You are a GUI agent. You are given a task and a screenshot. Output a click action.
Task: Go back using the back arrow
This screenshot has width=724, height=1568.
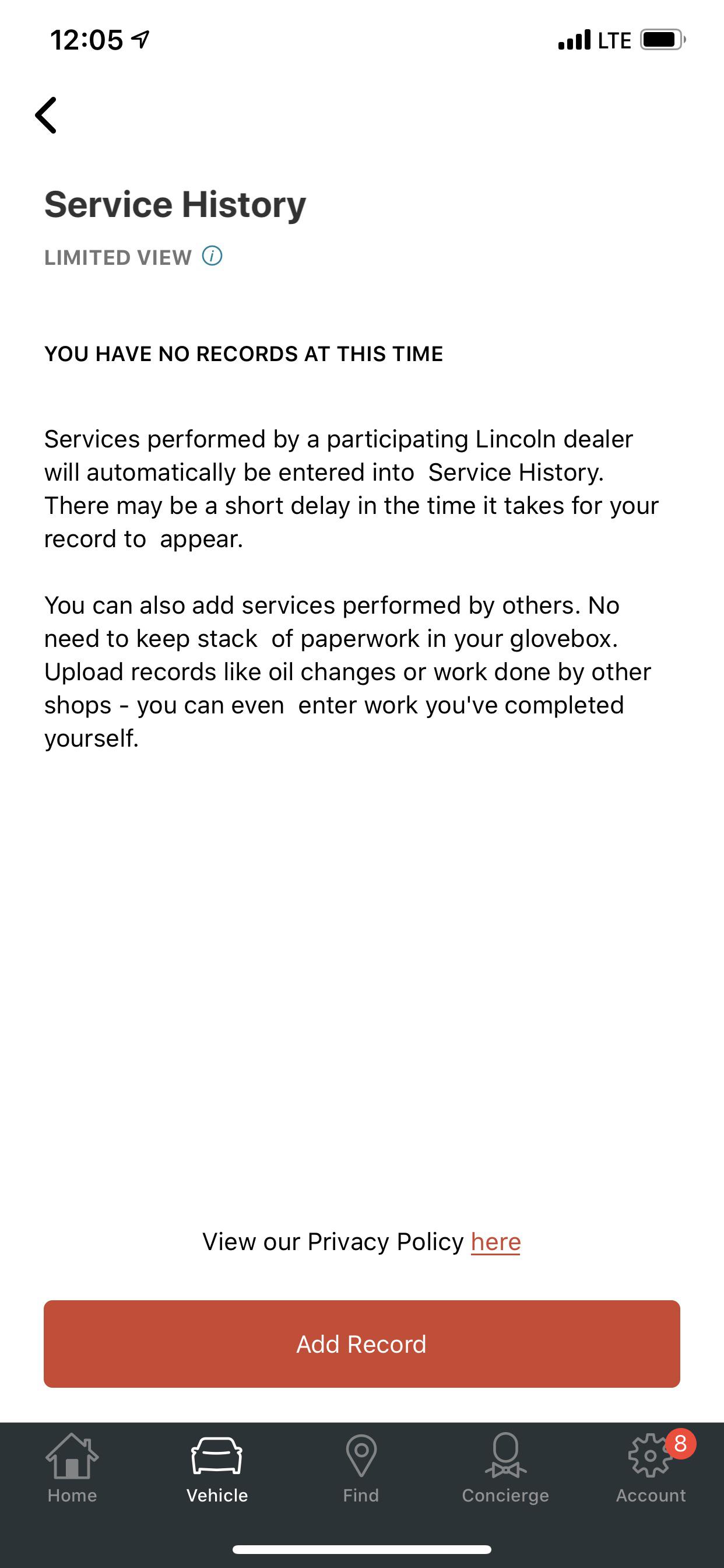point(46,115)
